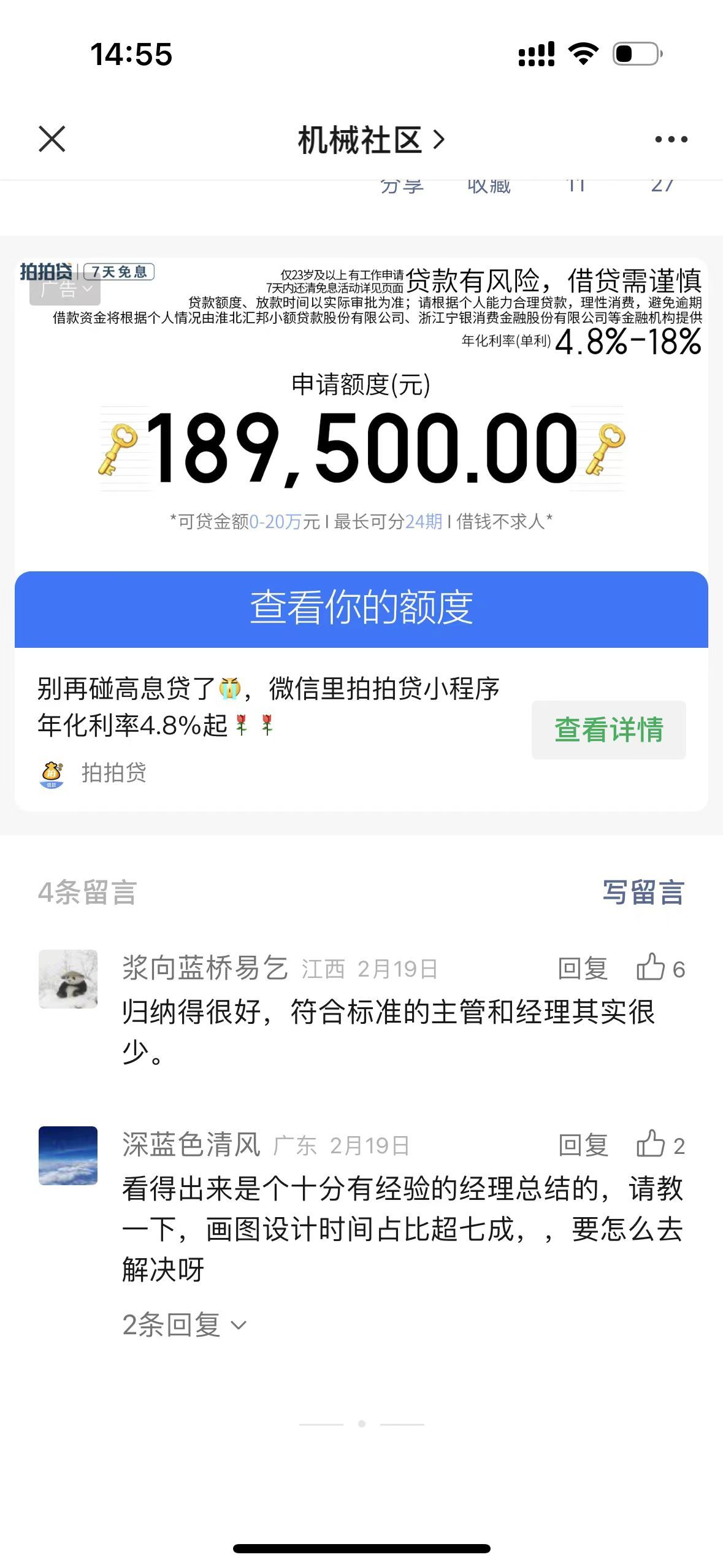This screenshot has height=1568, width=723.
Task: Open 深蓝色清风's sky avatar
Action: tap(68, 1155)
